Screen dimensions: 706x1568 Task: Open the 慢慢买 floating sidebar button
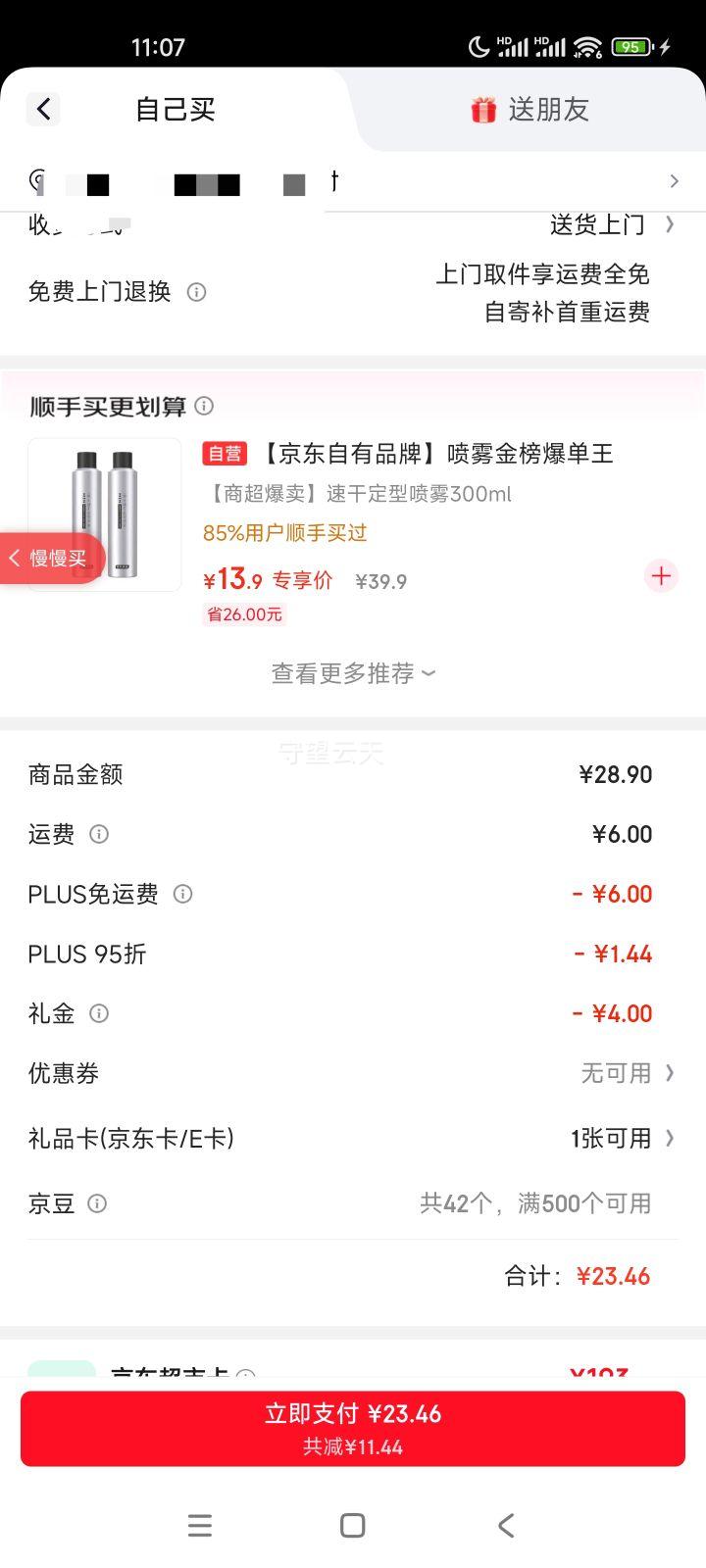47,558
